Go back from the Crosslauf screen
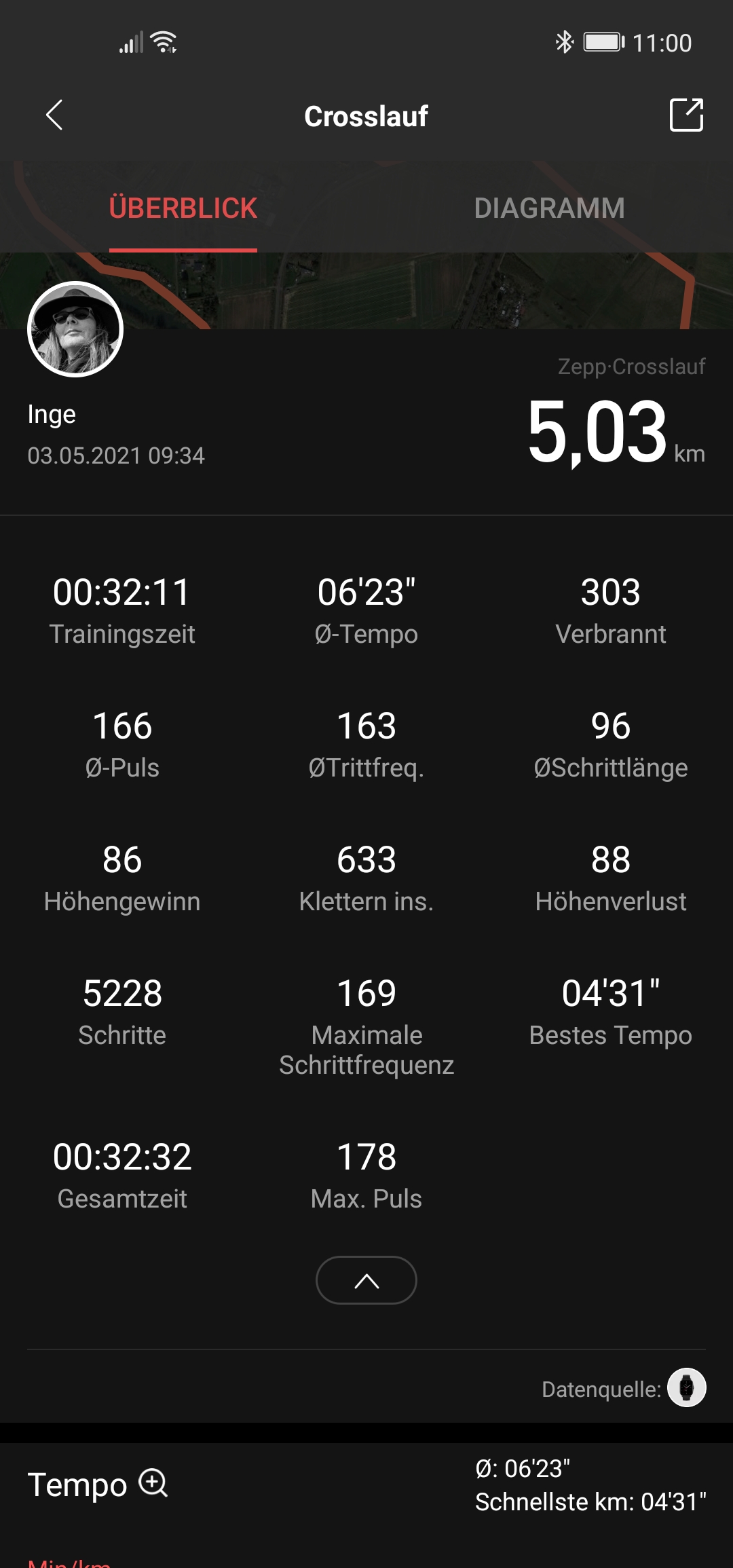 (54, 115)
